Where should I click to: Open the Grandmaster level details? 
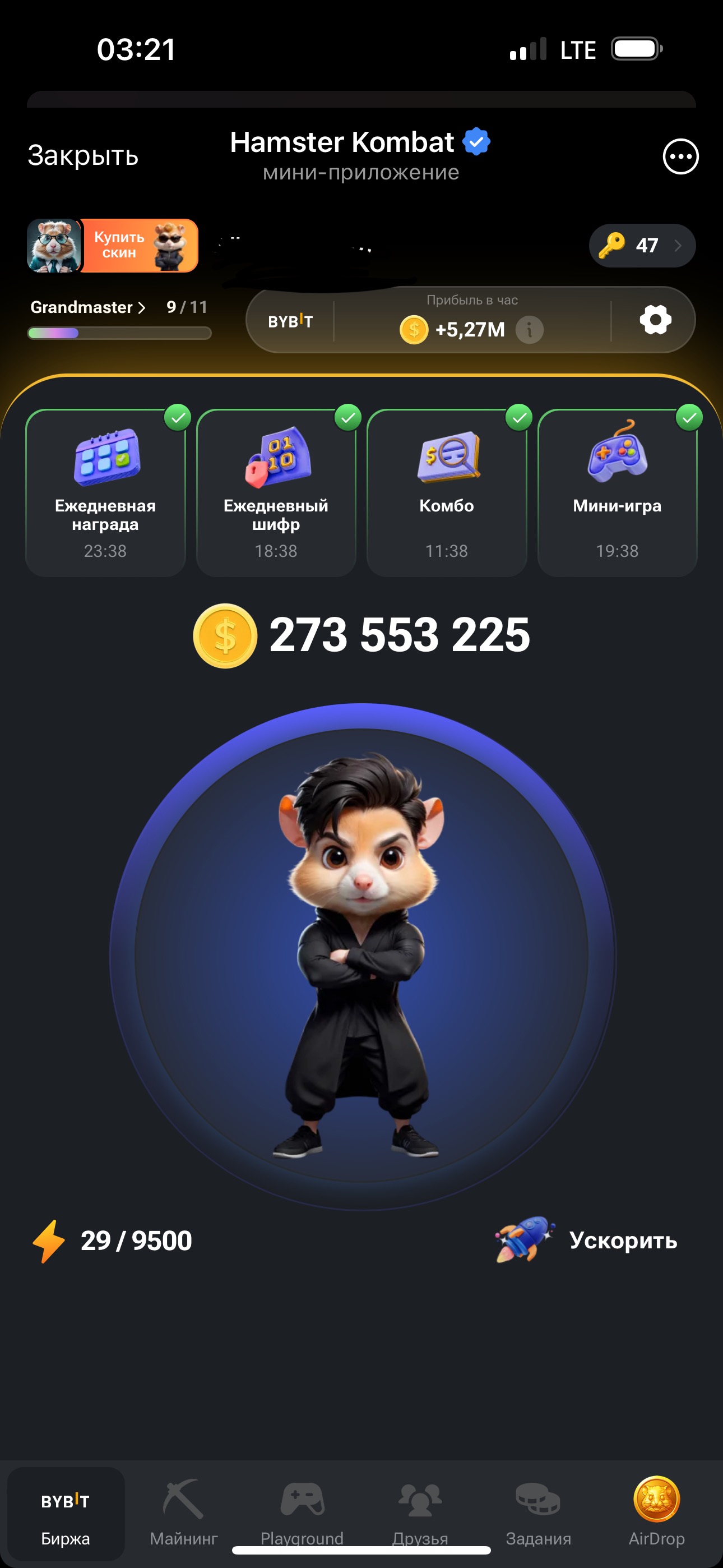tap(88, 307)
